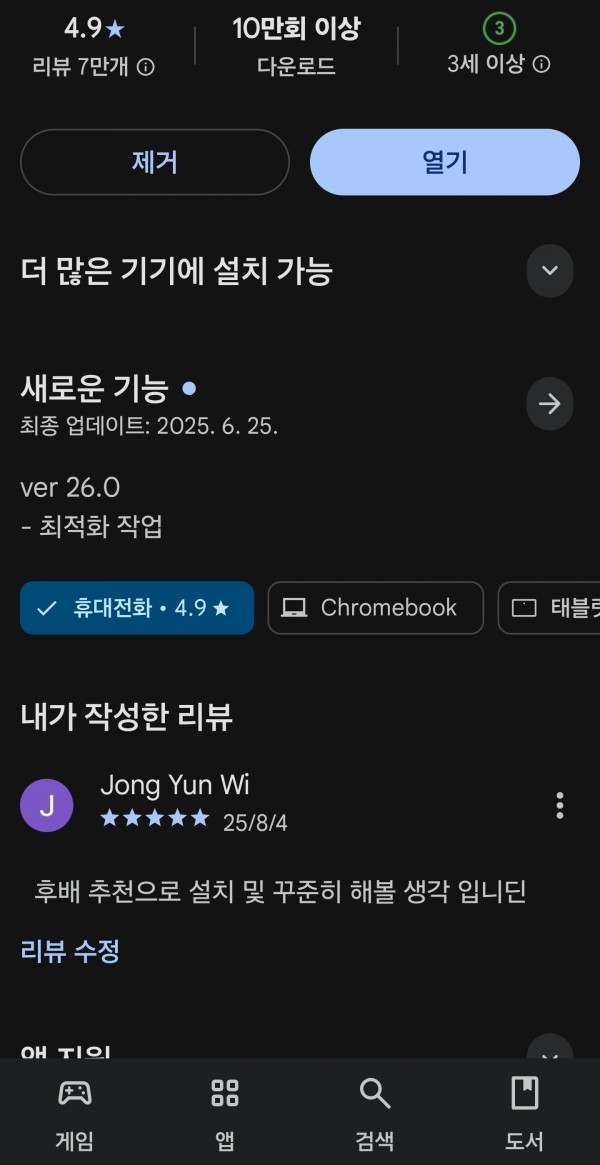The image size is (600, 1165).
Task: Tap the 제거 button to uninstall
Action: coord(154,162)
